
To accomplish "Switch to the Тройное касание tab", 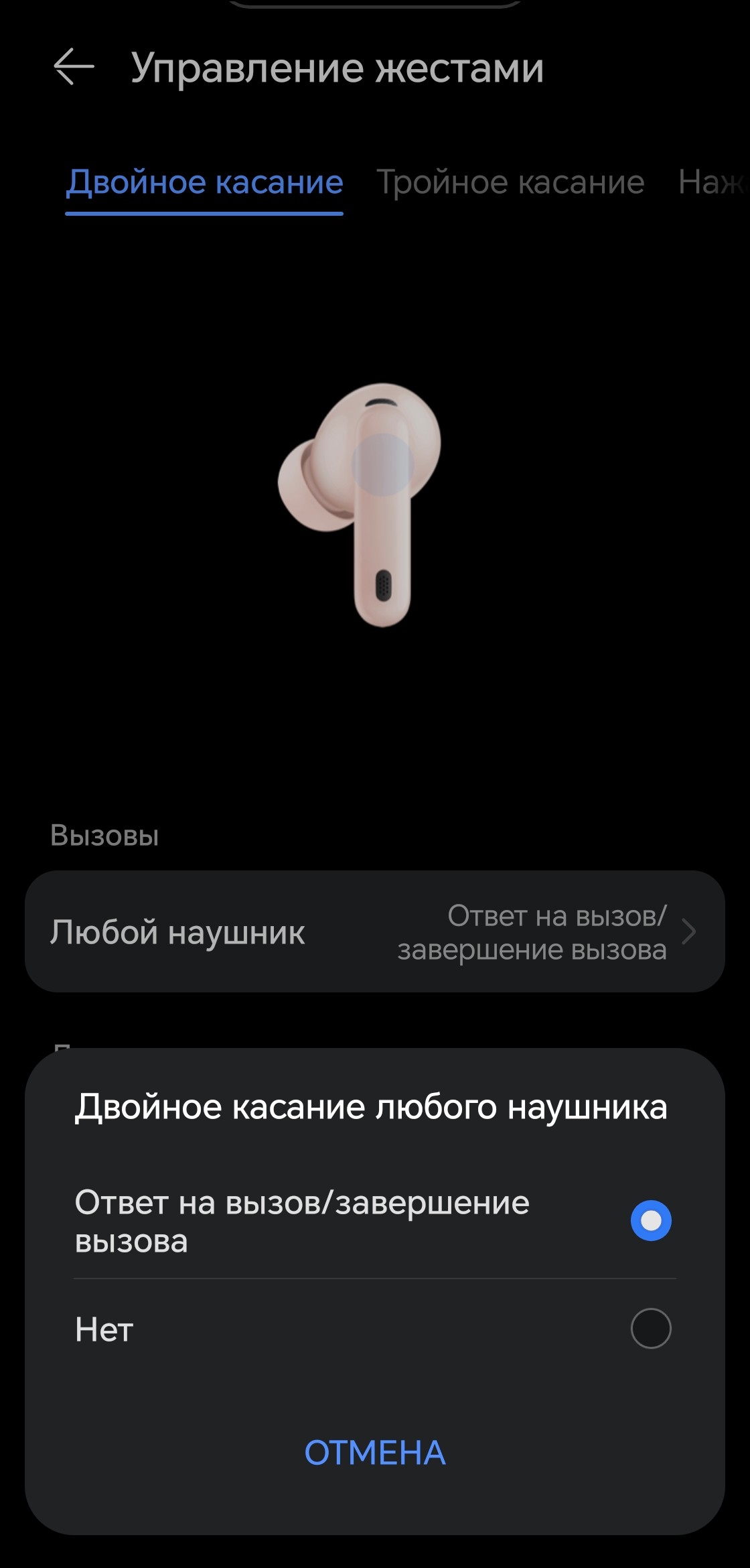I will click(510, 182).
